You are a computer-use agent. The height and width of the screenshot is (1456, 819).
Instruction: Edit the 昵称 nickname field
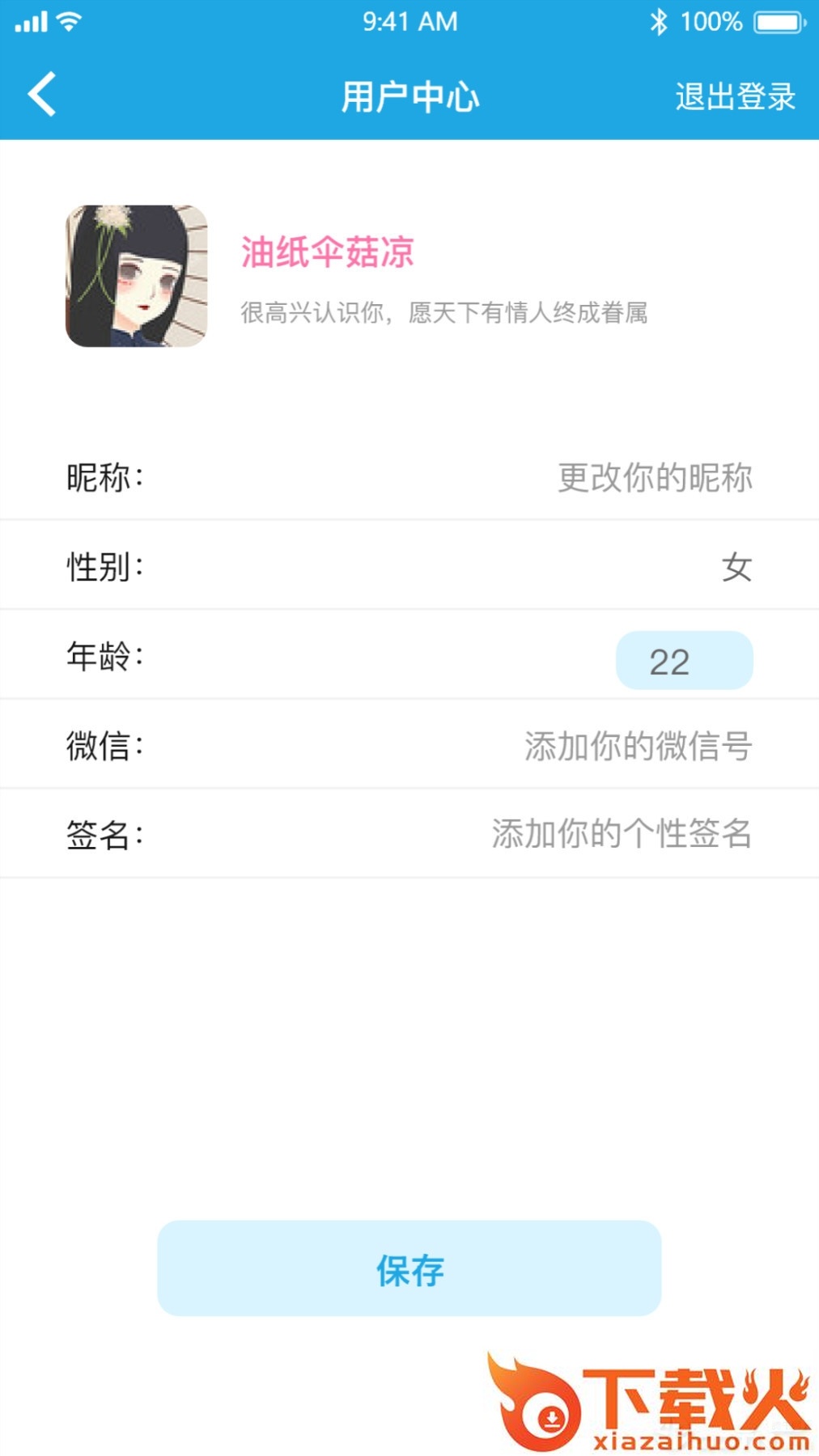[x=654, y=478]
